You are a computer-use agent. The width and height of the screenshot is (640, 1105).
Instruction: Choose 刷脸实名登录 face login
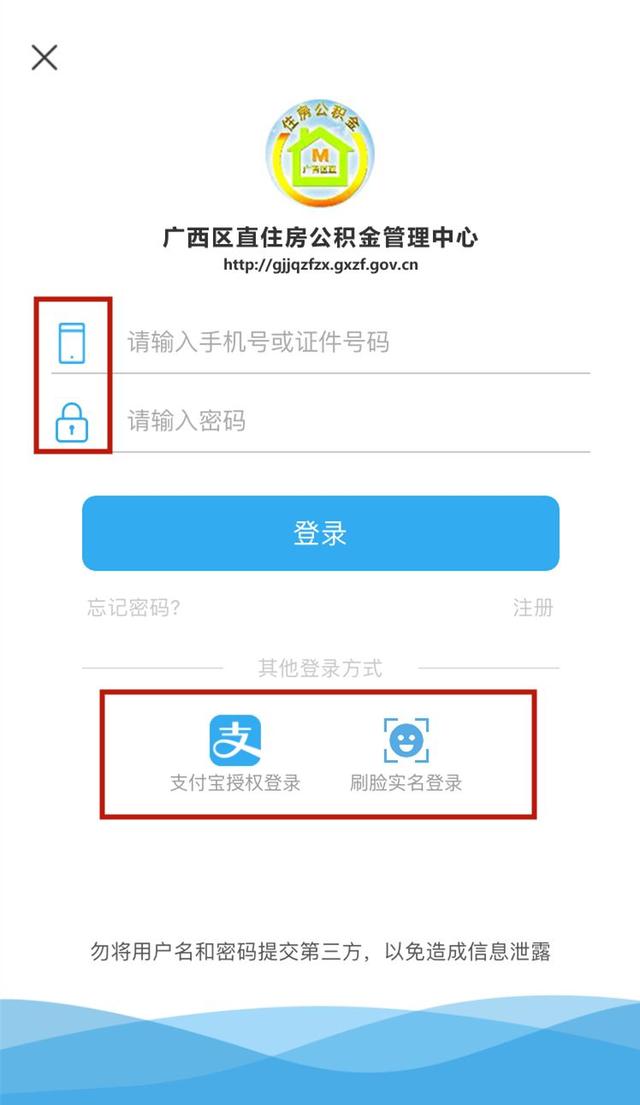[x=406, y=754]
